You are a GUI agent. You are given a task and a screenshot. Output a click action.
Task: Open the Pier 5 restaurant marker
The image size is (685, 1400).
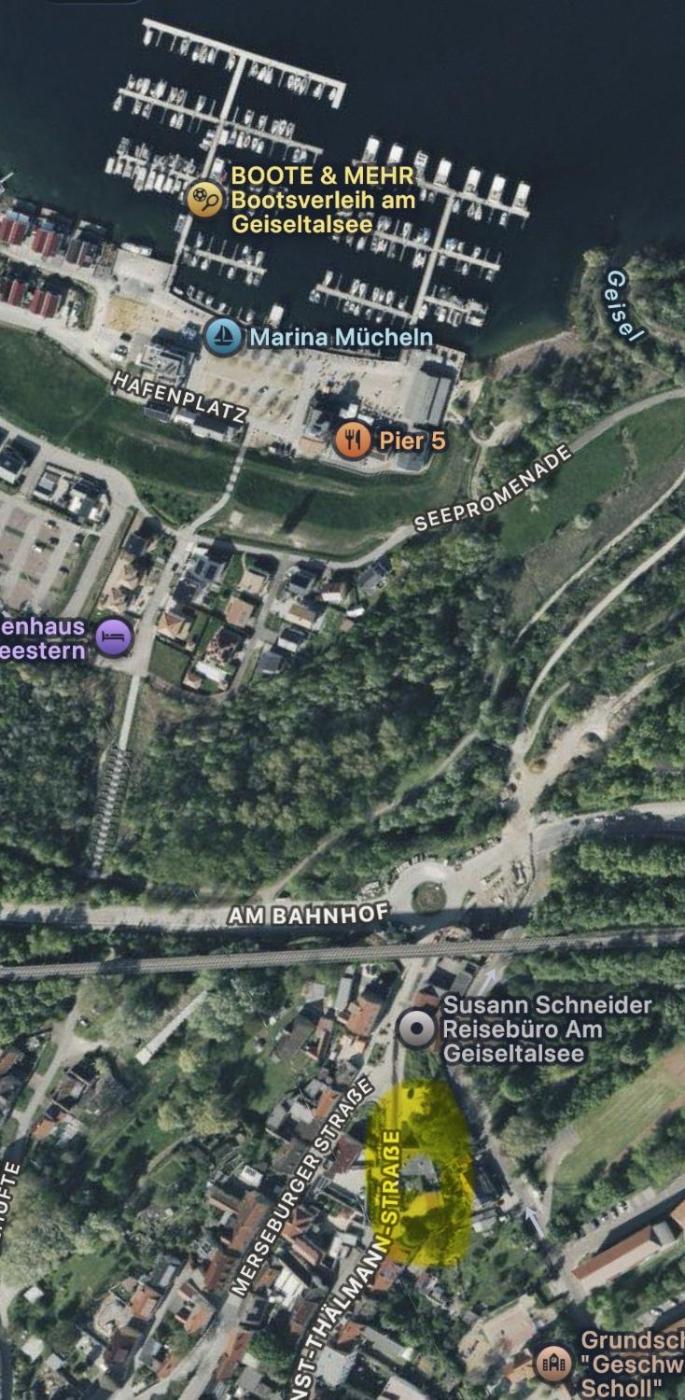click(x=352, y=439)
